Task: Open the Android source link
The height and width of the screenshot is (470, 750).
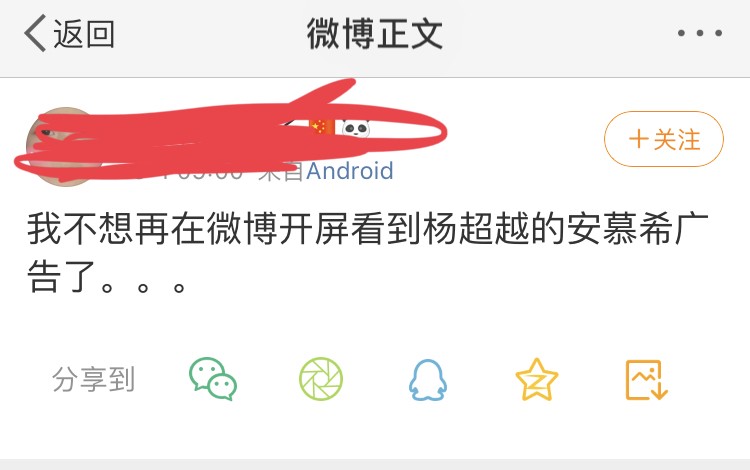Action: (x=350, y=171)
